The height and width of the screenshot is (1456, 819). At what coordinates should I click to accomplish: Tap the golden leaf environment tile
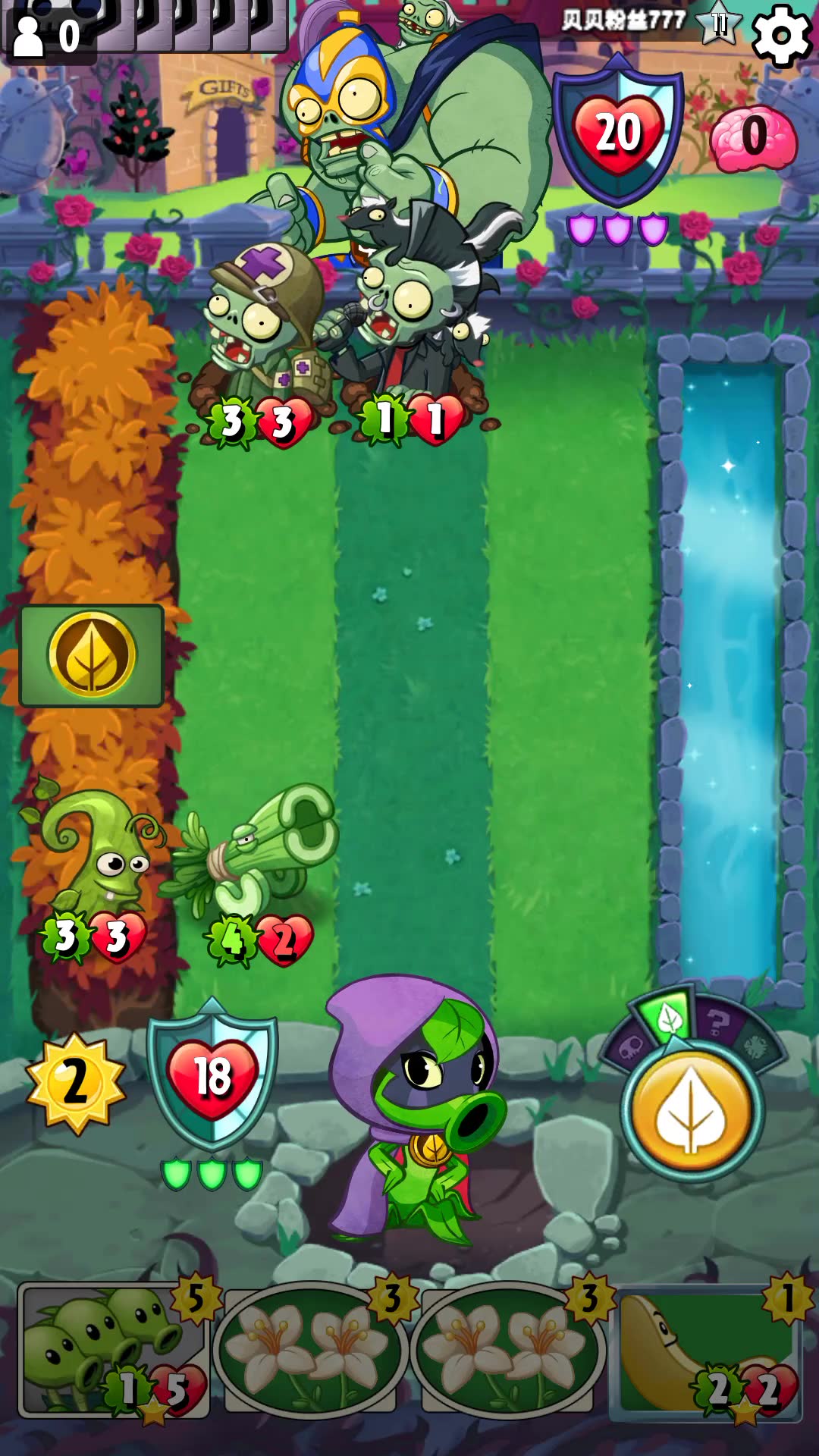click(x=92, y=656)
